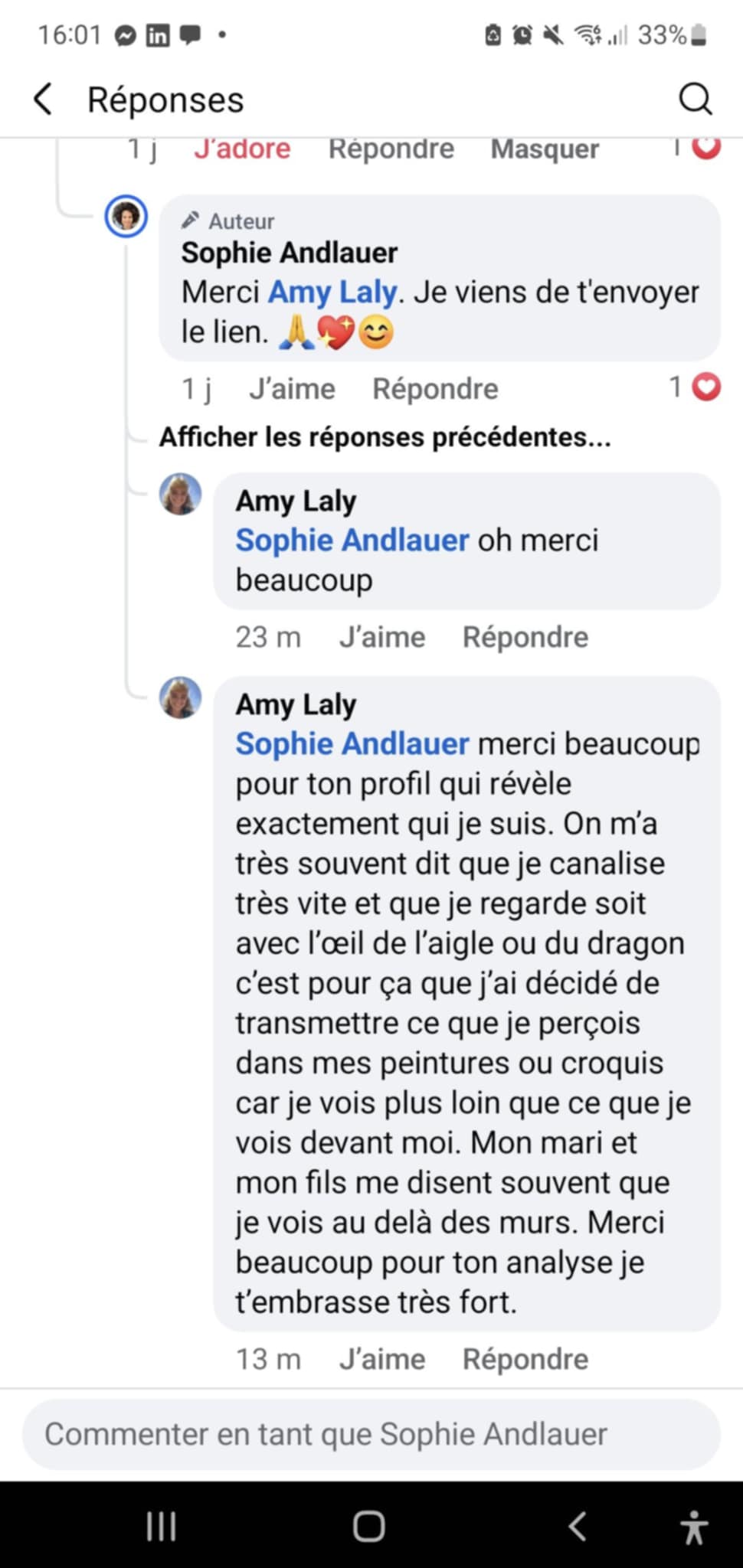Tap J'aime under Sophie Andlauer's reply
Image resolution: width=743 pixels, height=1568 pixels.
click(x=292, y=389)
